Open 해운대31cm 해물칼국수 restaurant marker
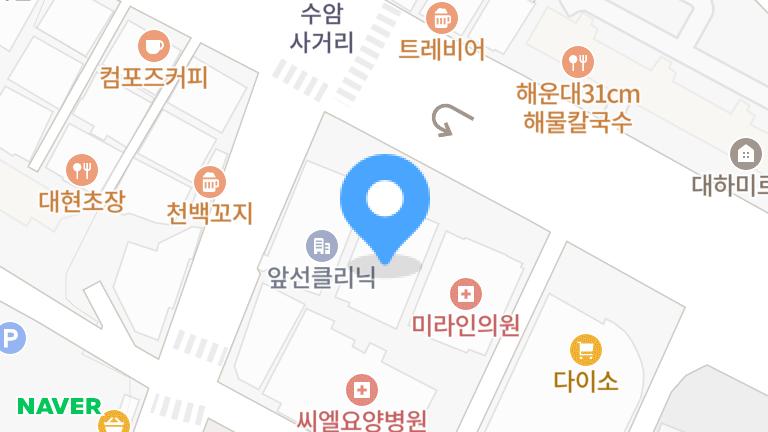The image size is (768, 432). (x=577, y=63)
